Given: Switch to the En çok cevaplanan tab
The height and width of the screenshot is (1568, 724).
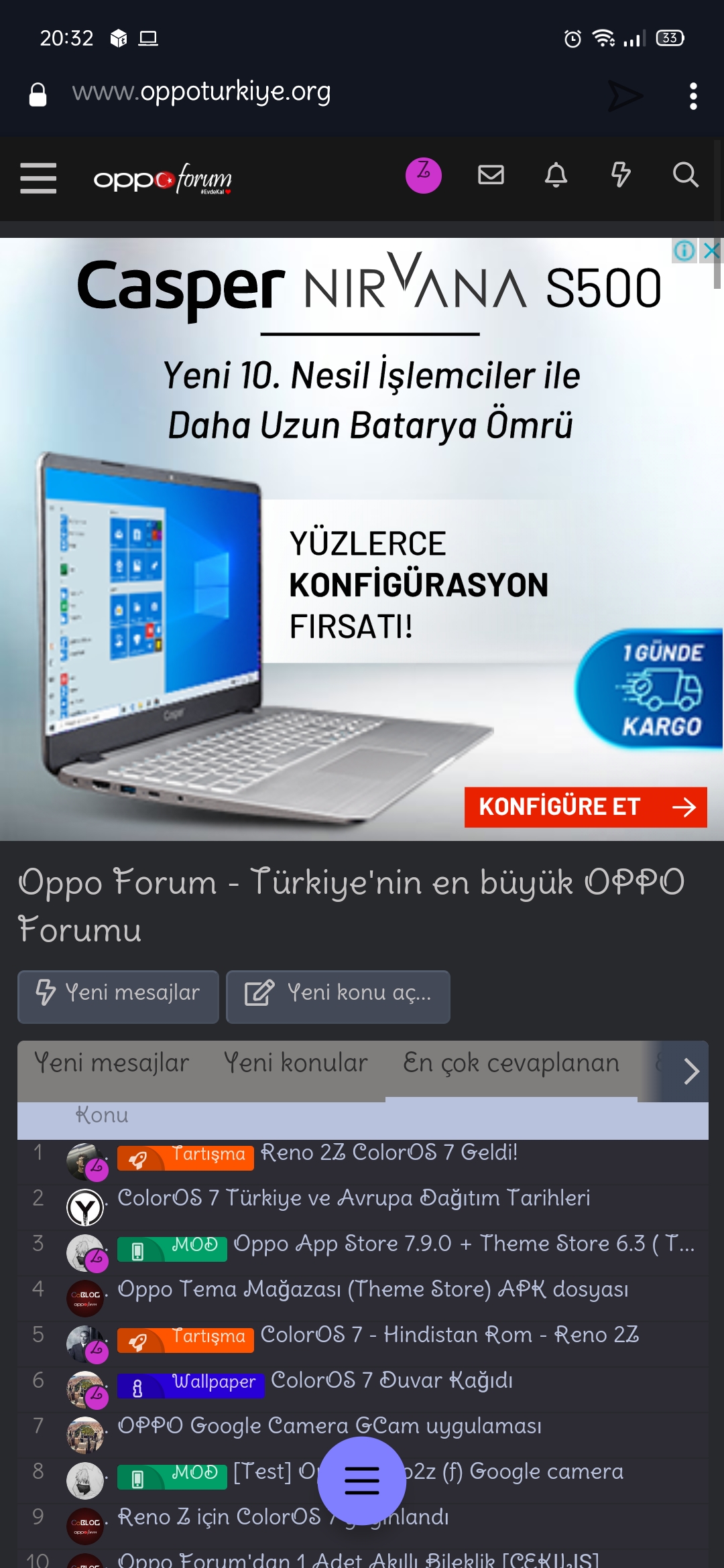Looking at the screenshot, I should (511, 1063).
